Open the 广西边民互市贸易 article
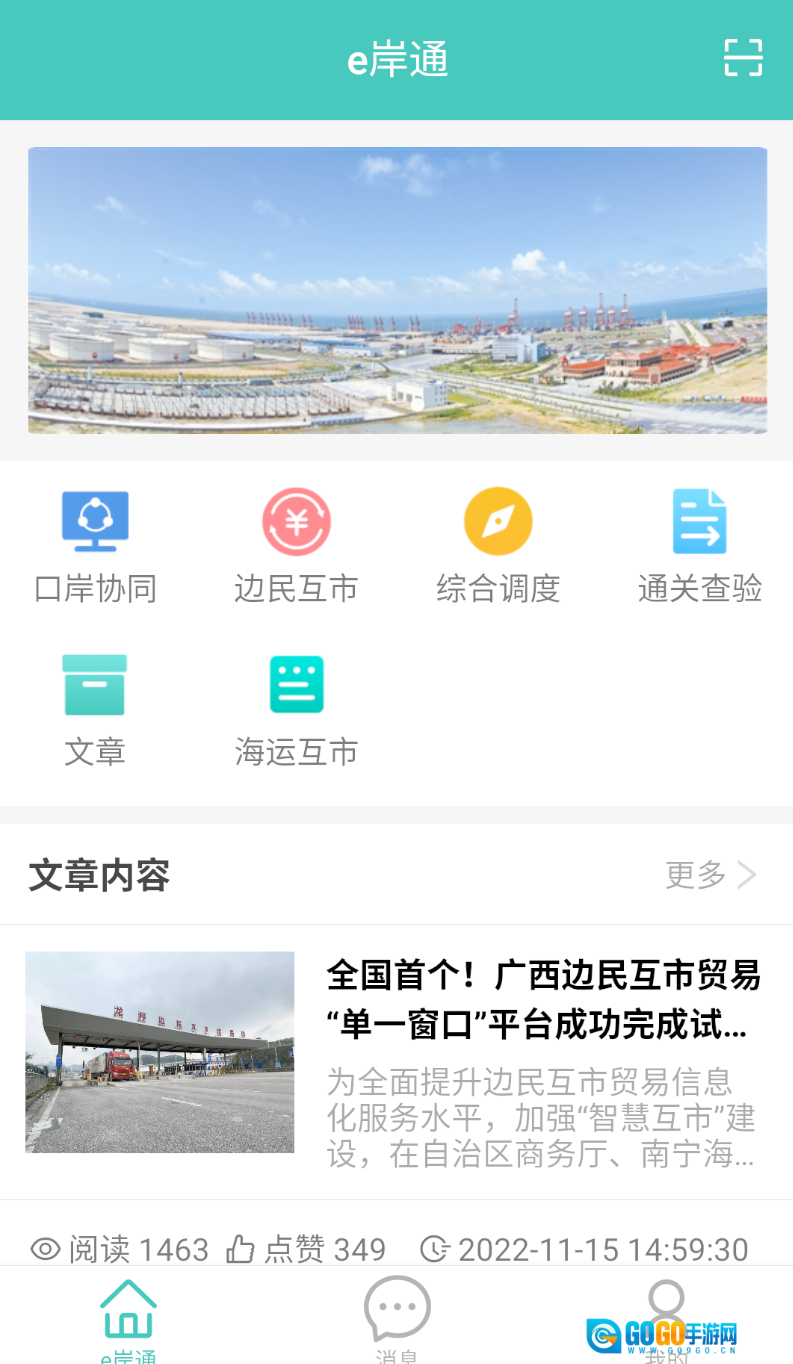793x1364 pixels. point(543,1000)
